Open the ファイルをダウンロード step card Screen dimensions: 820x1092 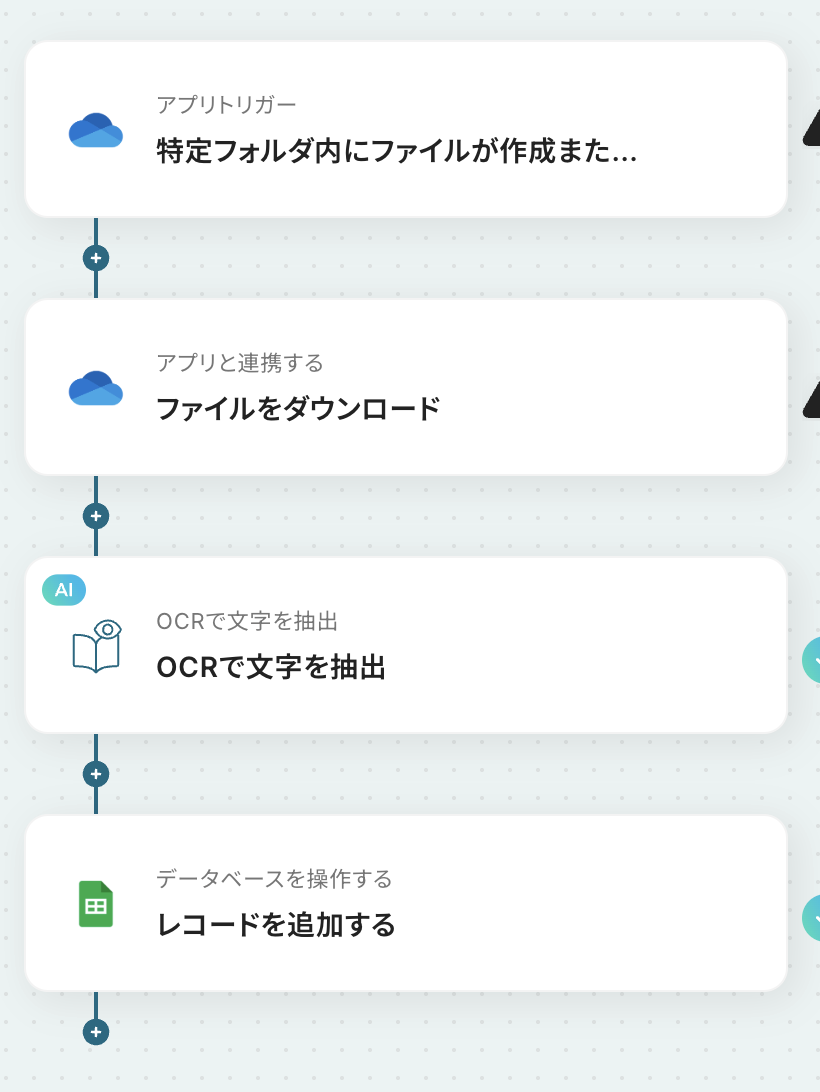pos(405,388)
